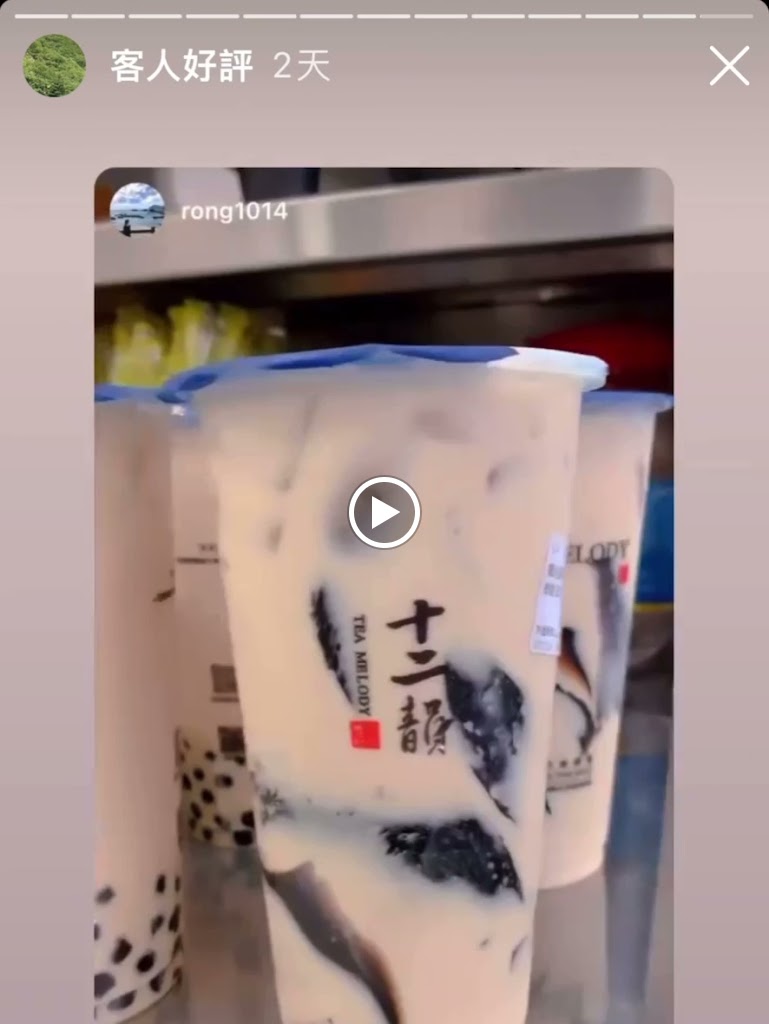
Task: Open the 客人好評 highlight profile picture
Action: 54,66
